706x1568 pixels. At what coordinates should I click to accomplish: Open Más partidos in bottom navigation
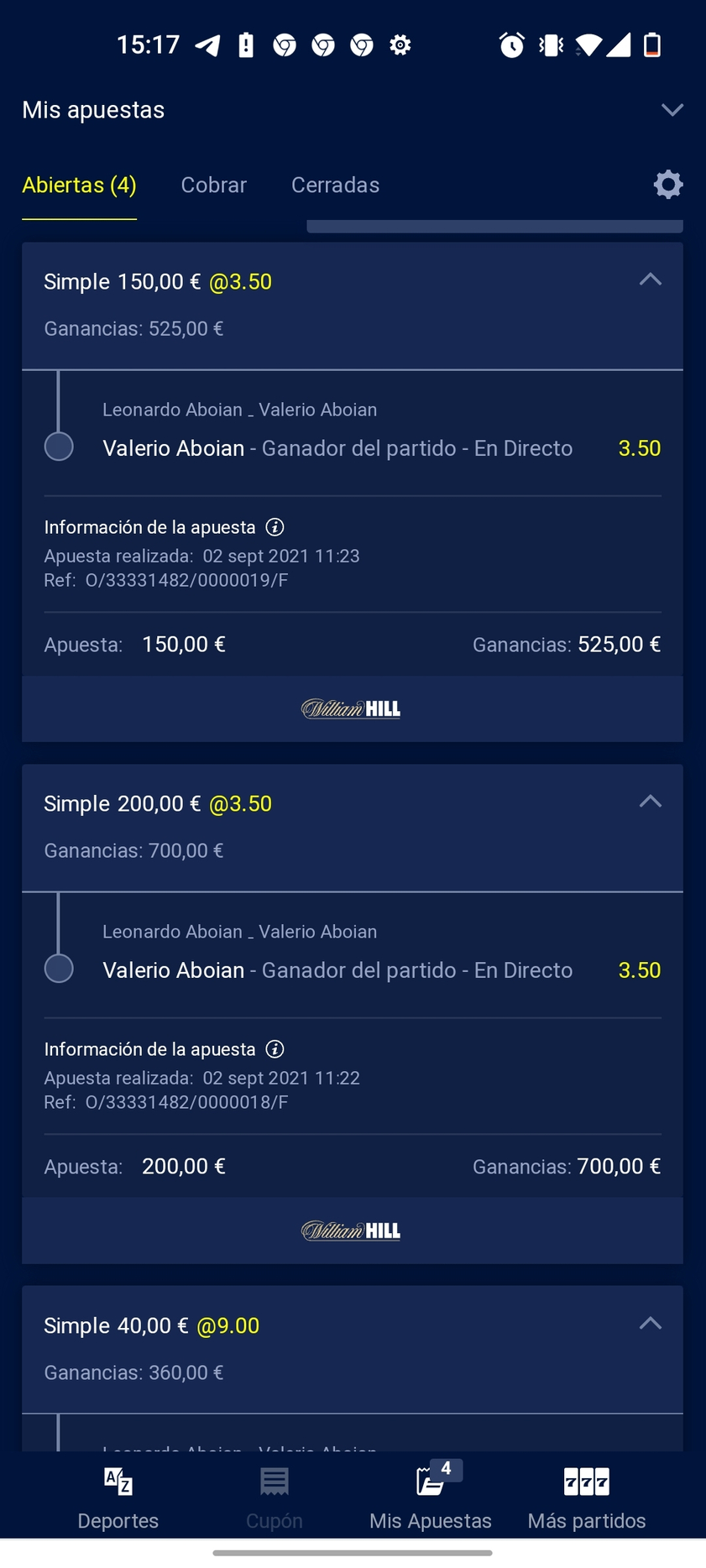tap(587, 1498)
